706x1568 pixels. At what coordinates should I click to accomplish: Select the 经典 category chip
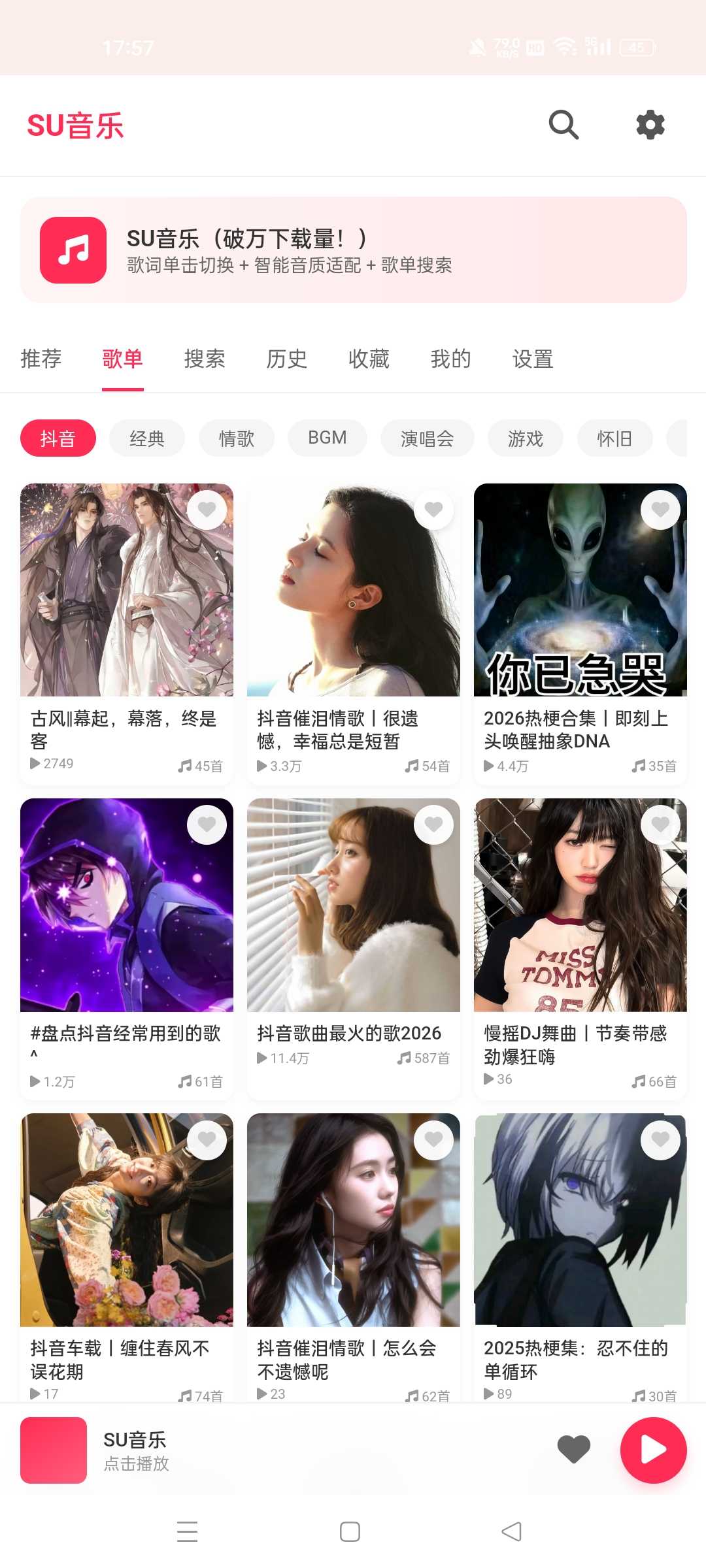coord(147,438)
